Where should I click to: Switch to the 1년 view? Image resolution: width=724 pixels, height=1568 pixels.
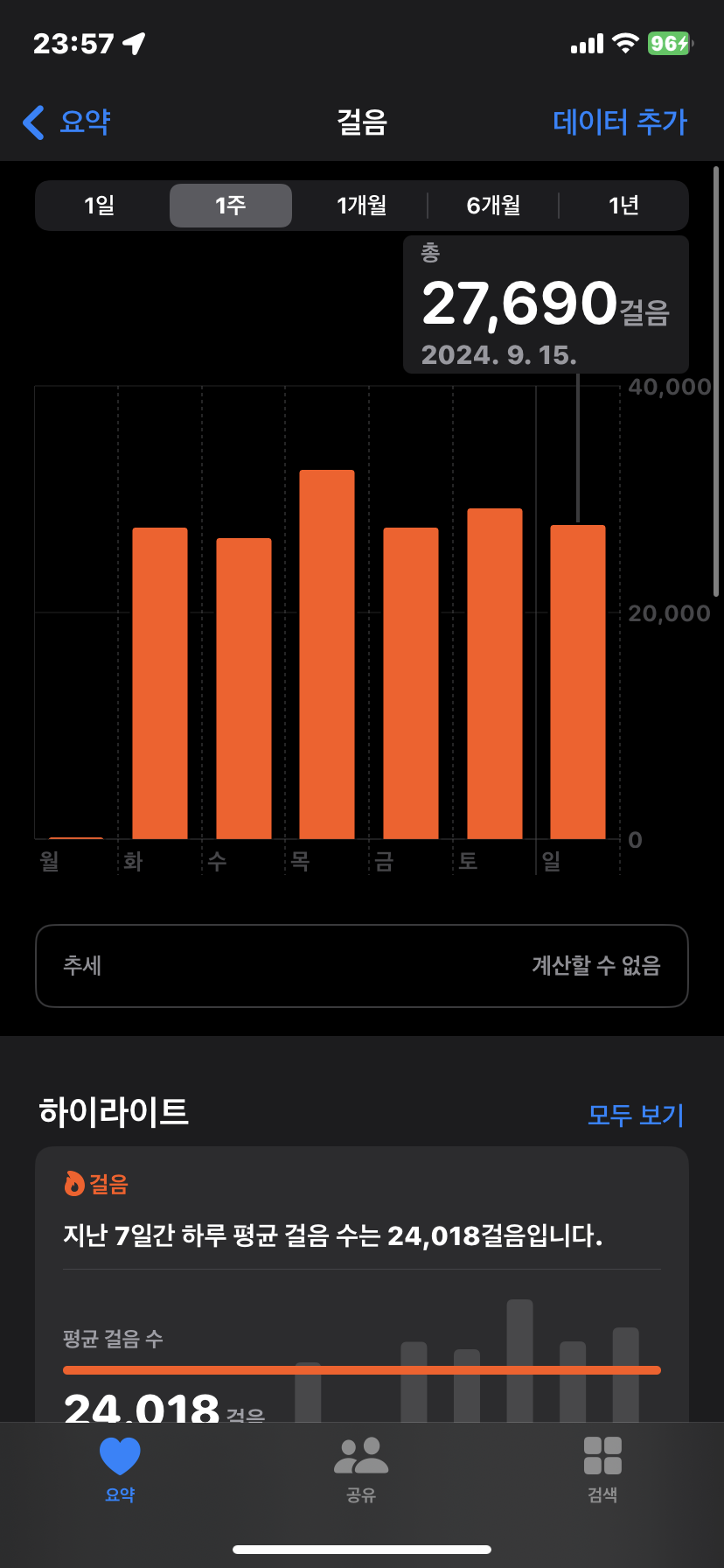coord(623,206)
